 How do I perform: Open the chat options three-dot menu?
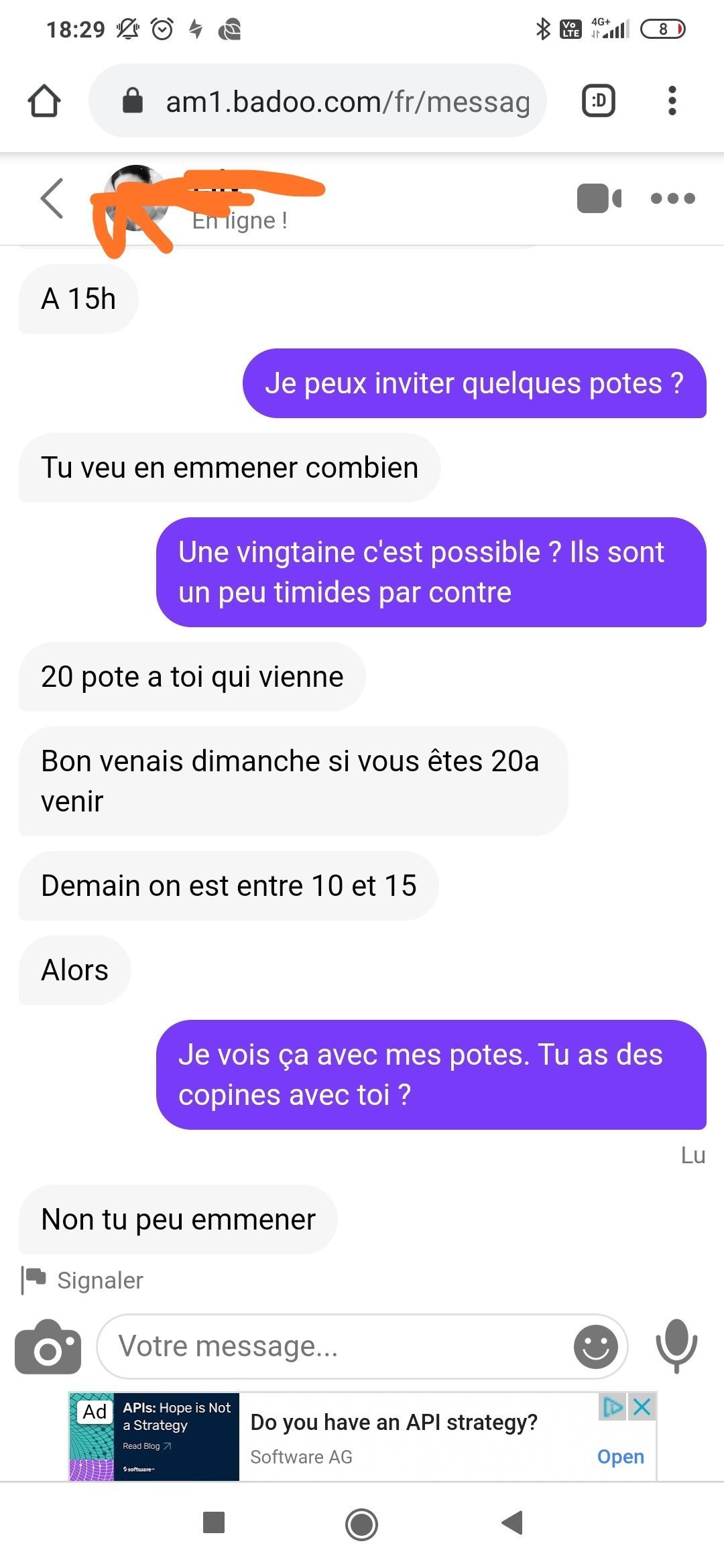[x=672, y=198]
